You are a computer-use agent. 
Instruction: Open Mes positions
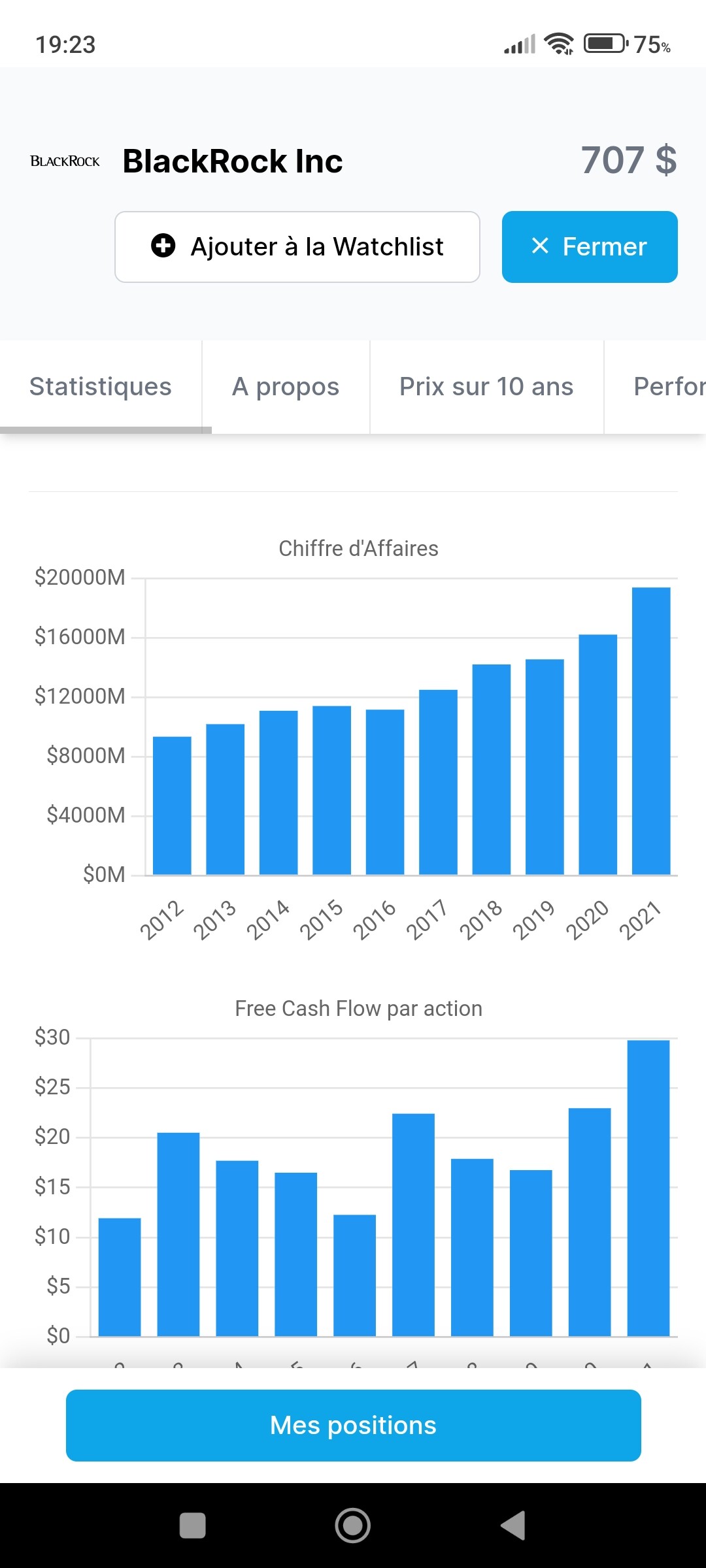click(x=353, y=1426)
